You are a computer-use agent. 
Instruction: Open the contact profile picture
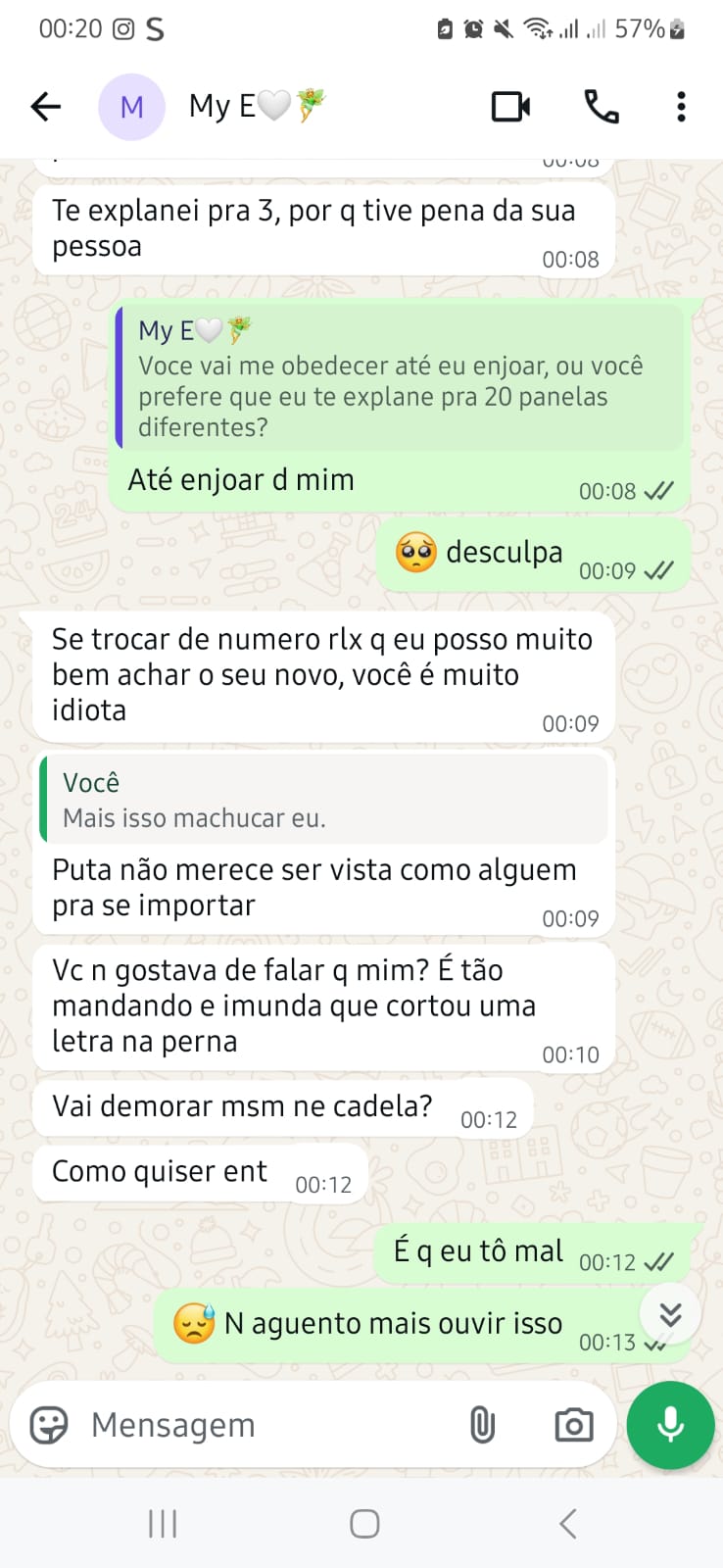tap(131, 107)
